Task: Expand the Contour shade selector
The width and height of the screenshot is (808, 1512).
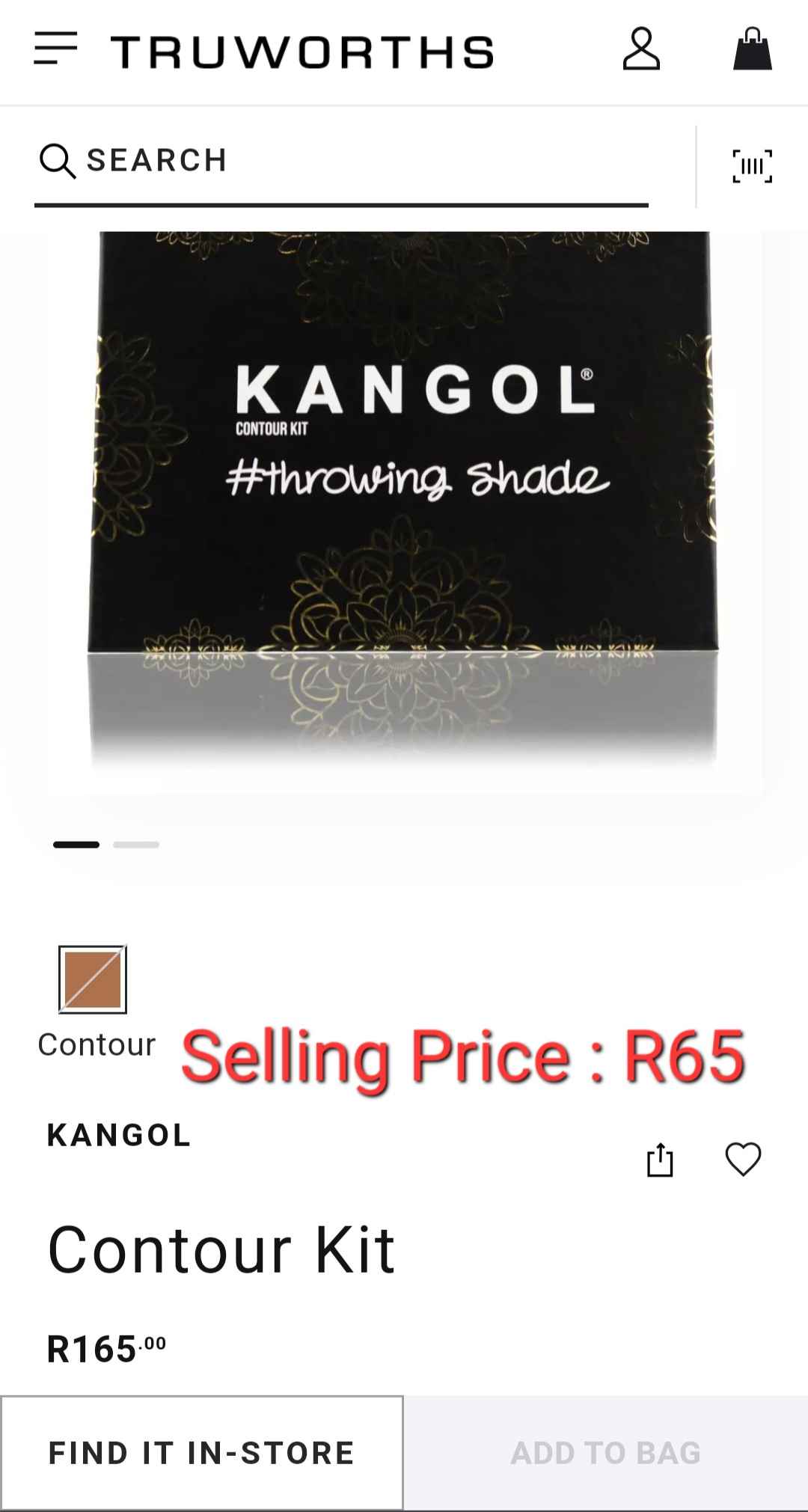Action: pos(94,977)
